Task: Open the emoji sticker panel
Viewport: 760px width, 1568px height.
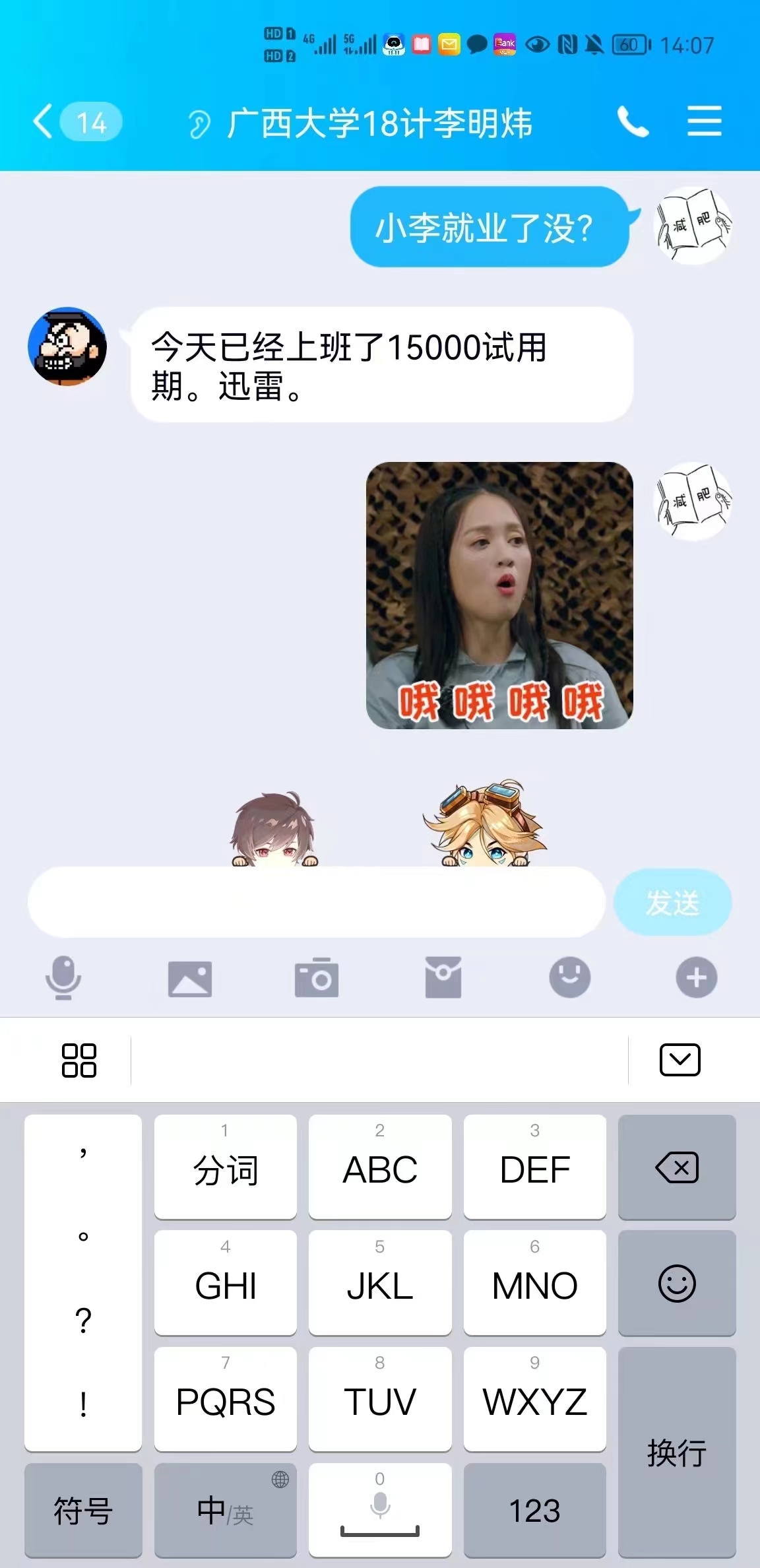Action: [x=570, y=977]
